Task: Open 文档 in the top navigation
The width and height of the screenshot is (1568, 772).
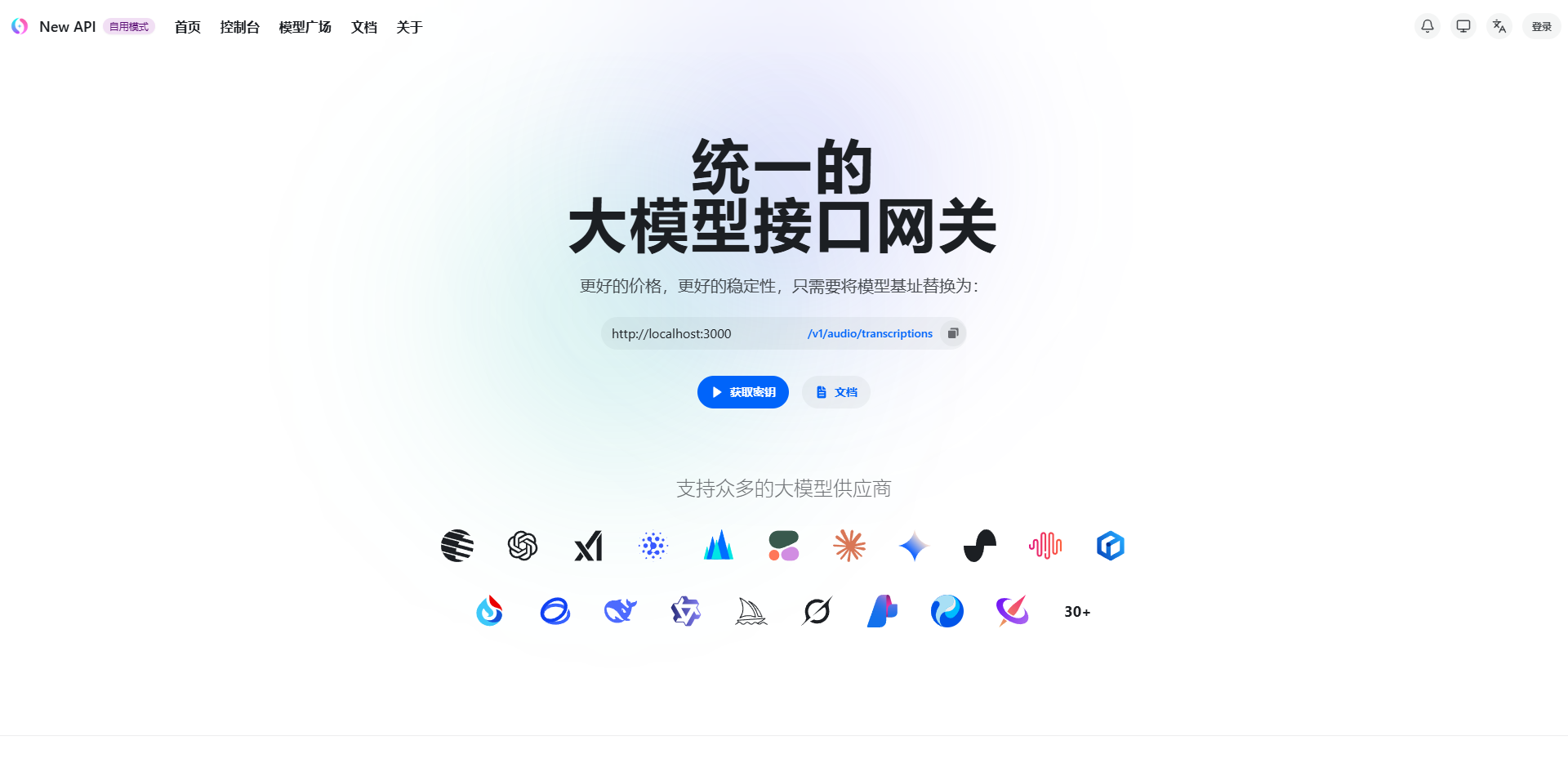Action: tap(363, 27)
